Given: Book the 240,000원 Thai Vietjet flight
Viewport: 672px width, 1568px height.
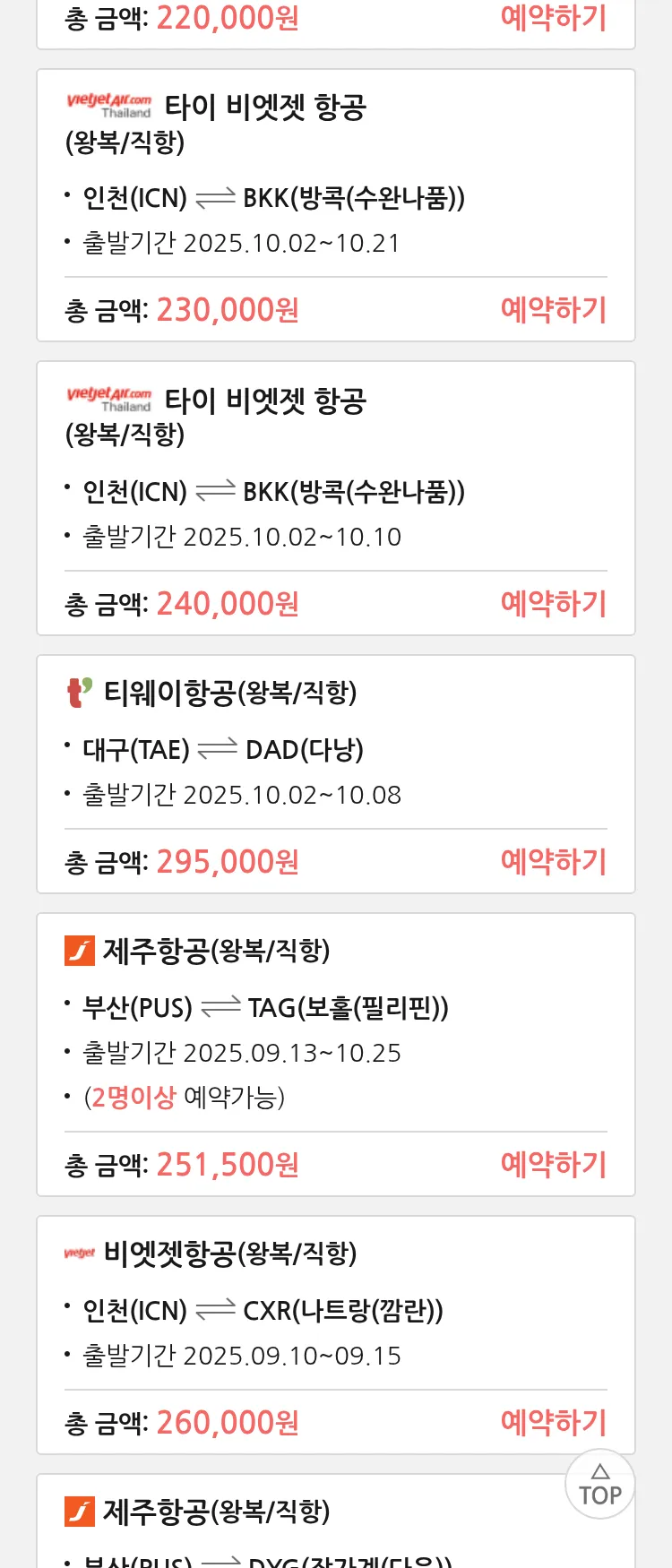Looking at the screenshot, I should (553, 604).
